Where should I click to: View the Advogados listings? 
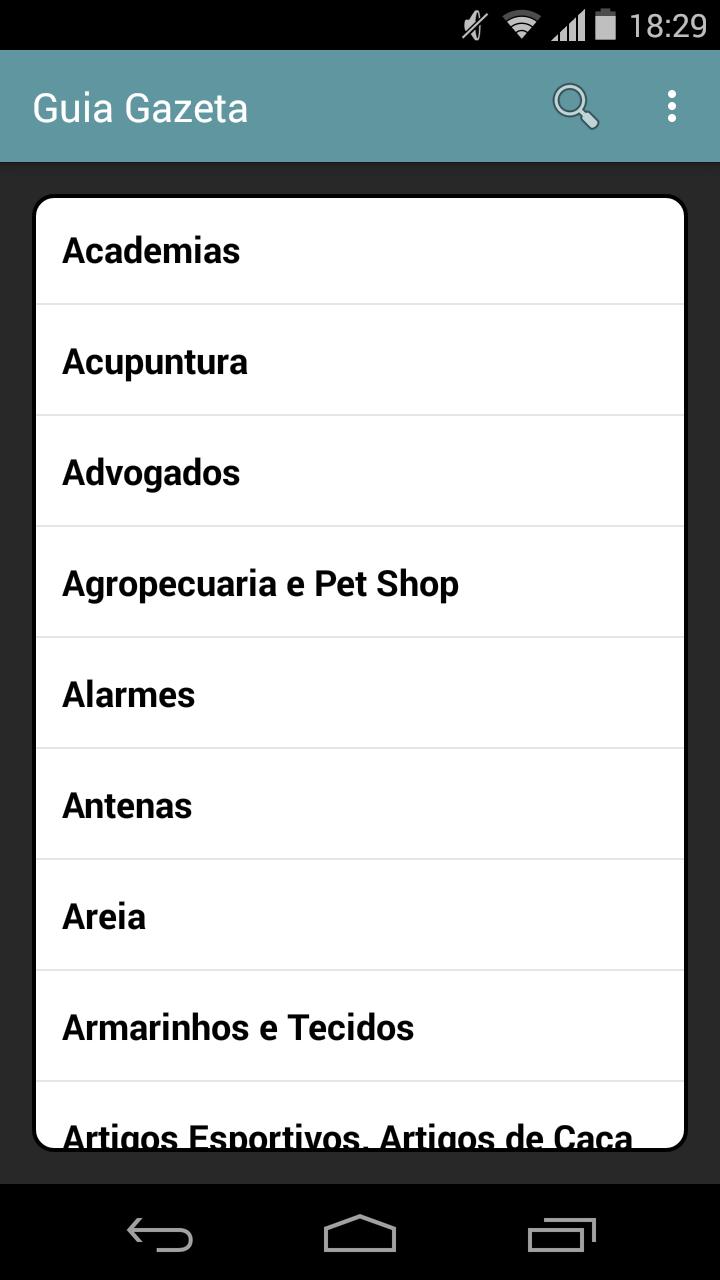tap(360, 472)
